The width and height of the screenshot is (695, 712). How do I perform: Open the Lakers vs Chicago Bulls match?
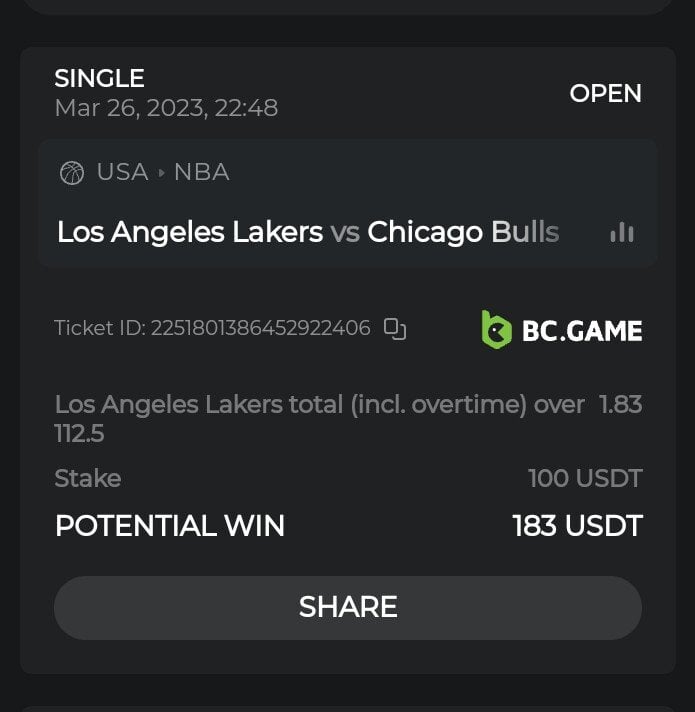307,233
